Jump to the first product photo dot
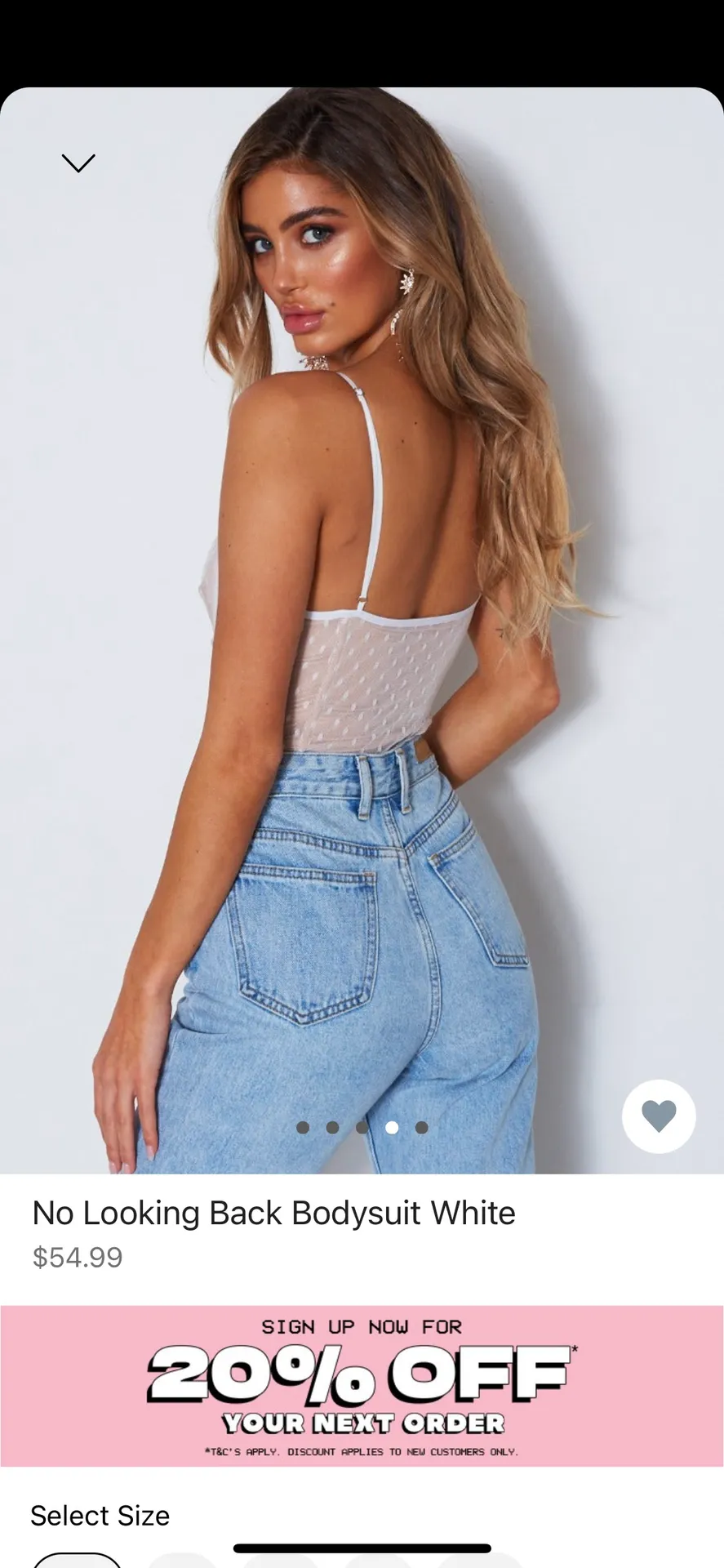This screenshot has height=1568, width=724. (303, 1128)
